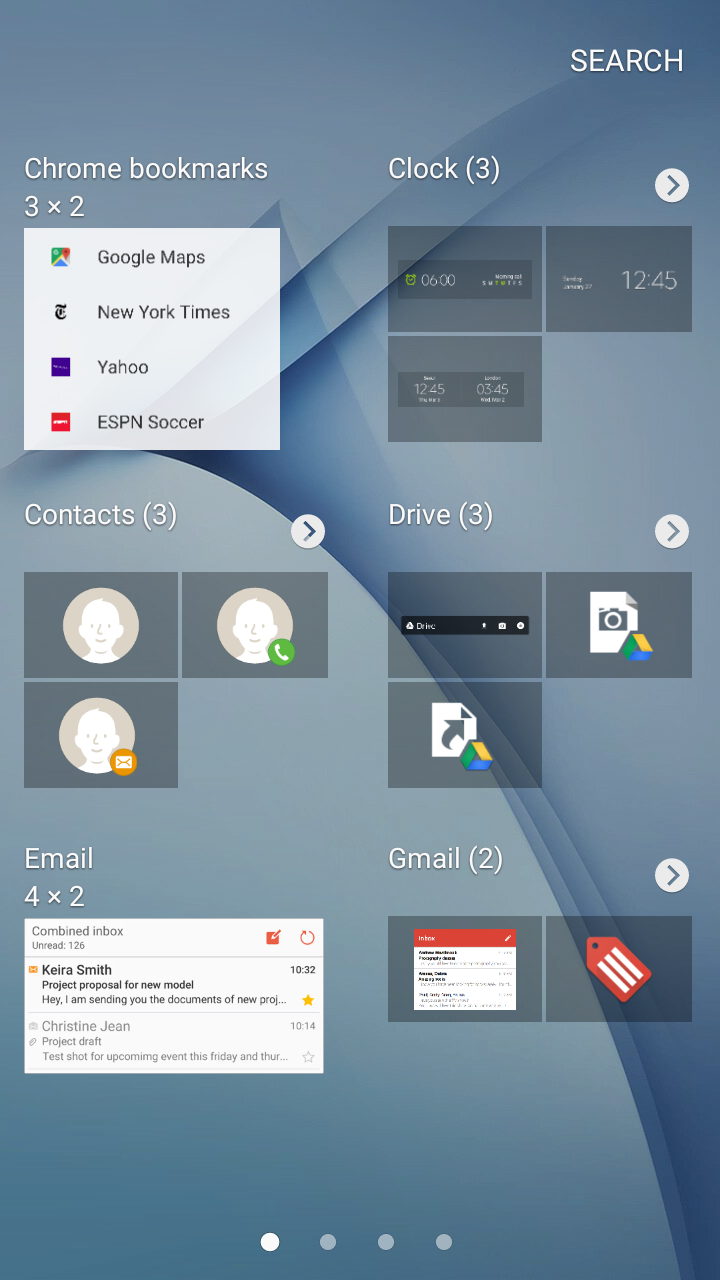Select the dual clock widget with London time
The width and height of the screenshot is (720, 1280).
465,389
